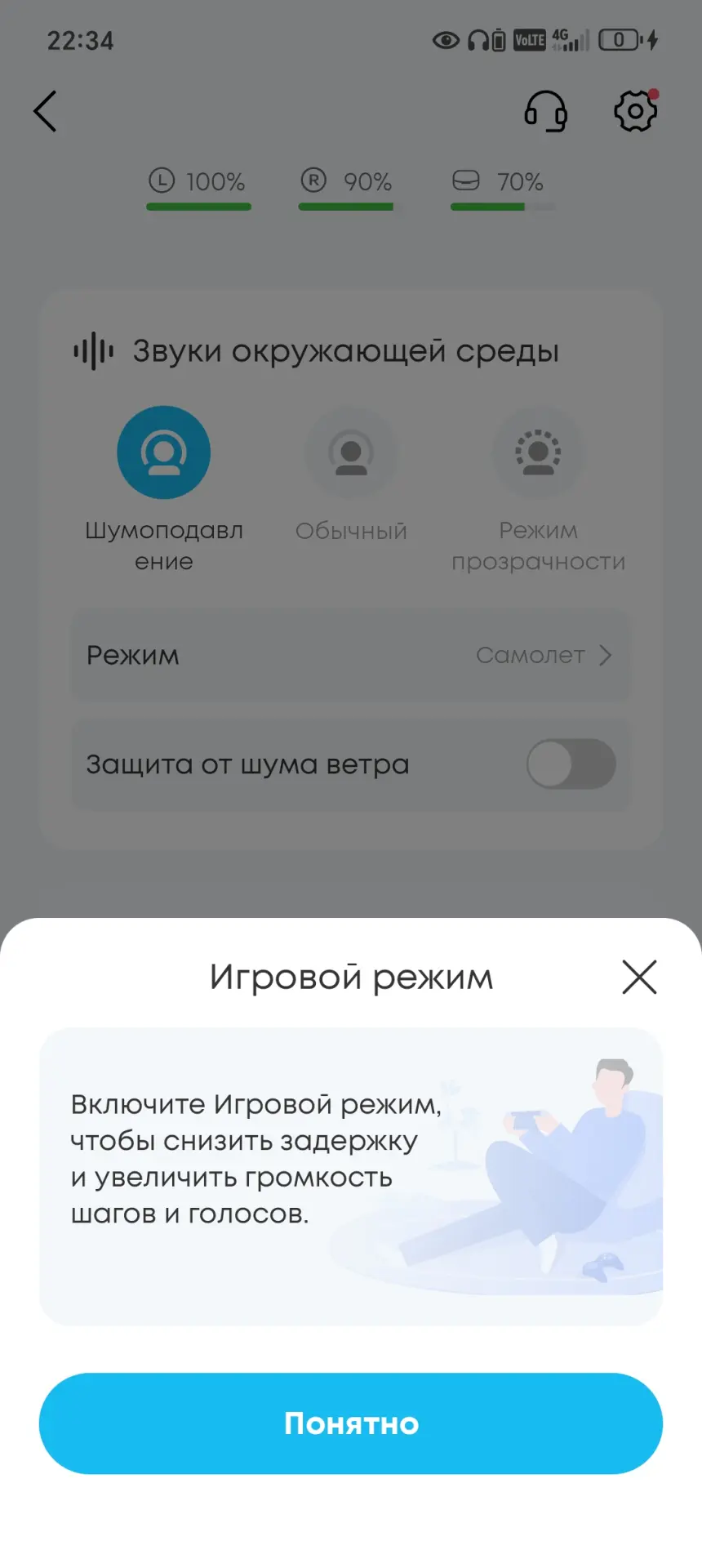Select the Обычный (normal) mode icon
The image size is (702, 1568).
point(351,452)
